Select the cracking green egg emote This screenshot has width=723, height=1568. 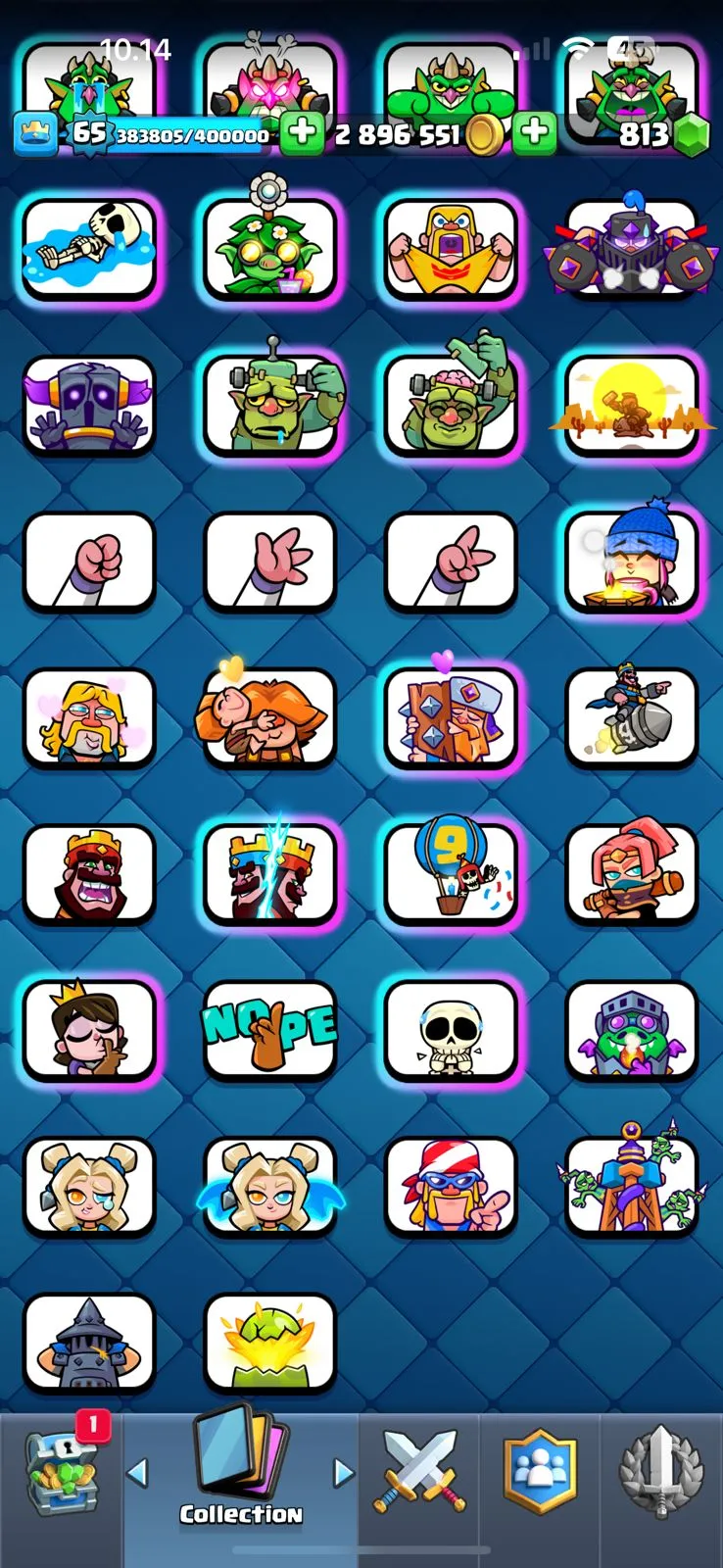click(x=269, y=1343)
